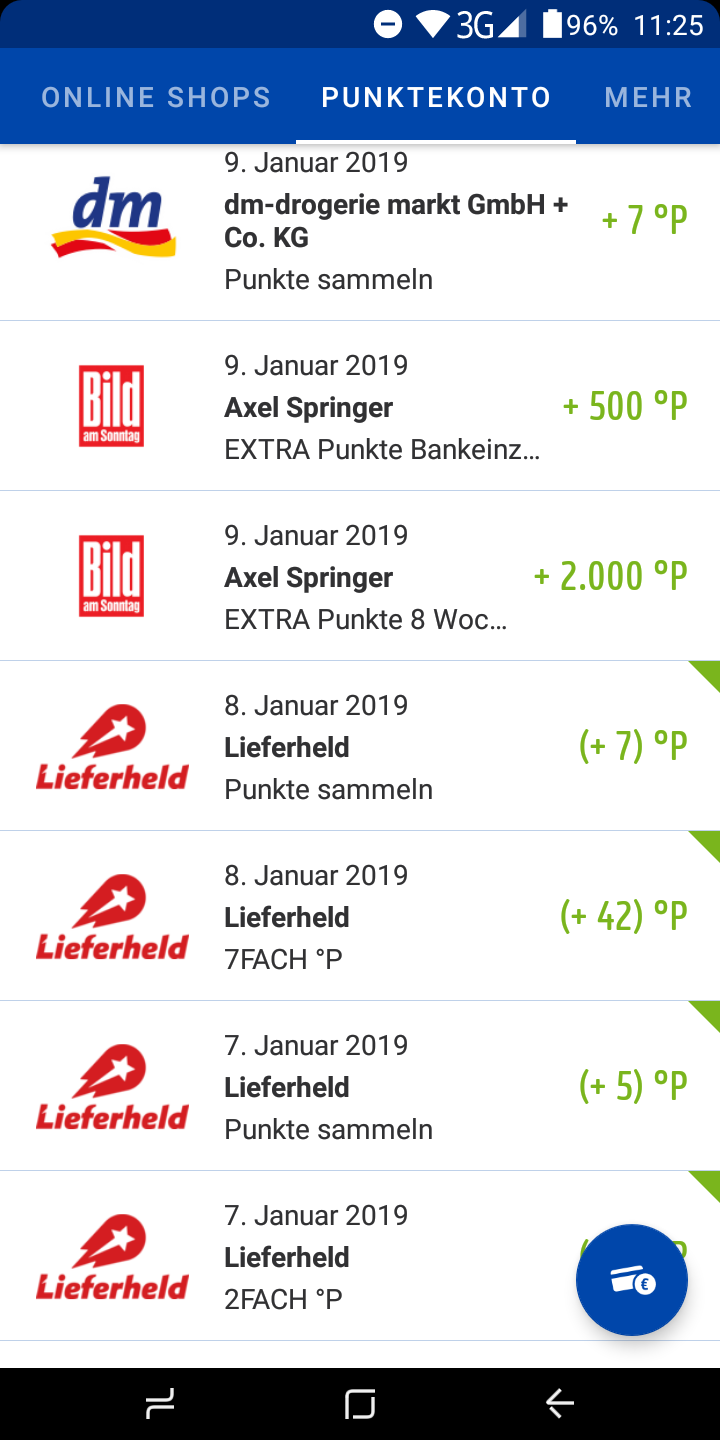The width and height of the screenshot is (720, 1440).
Task: View the Lieferheld 7FACH °P entry
Action: tap(360, 916)
